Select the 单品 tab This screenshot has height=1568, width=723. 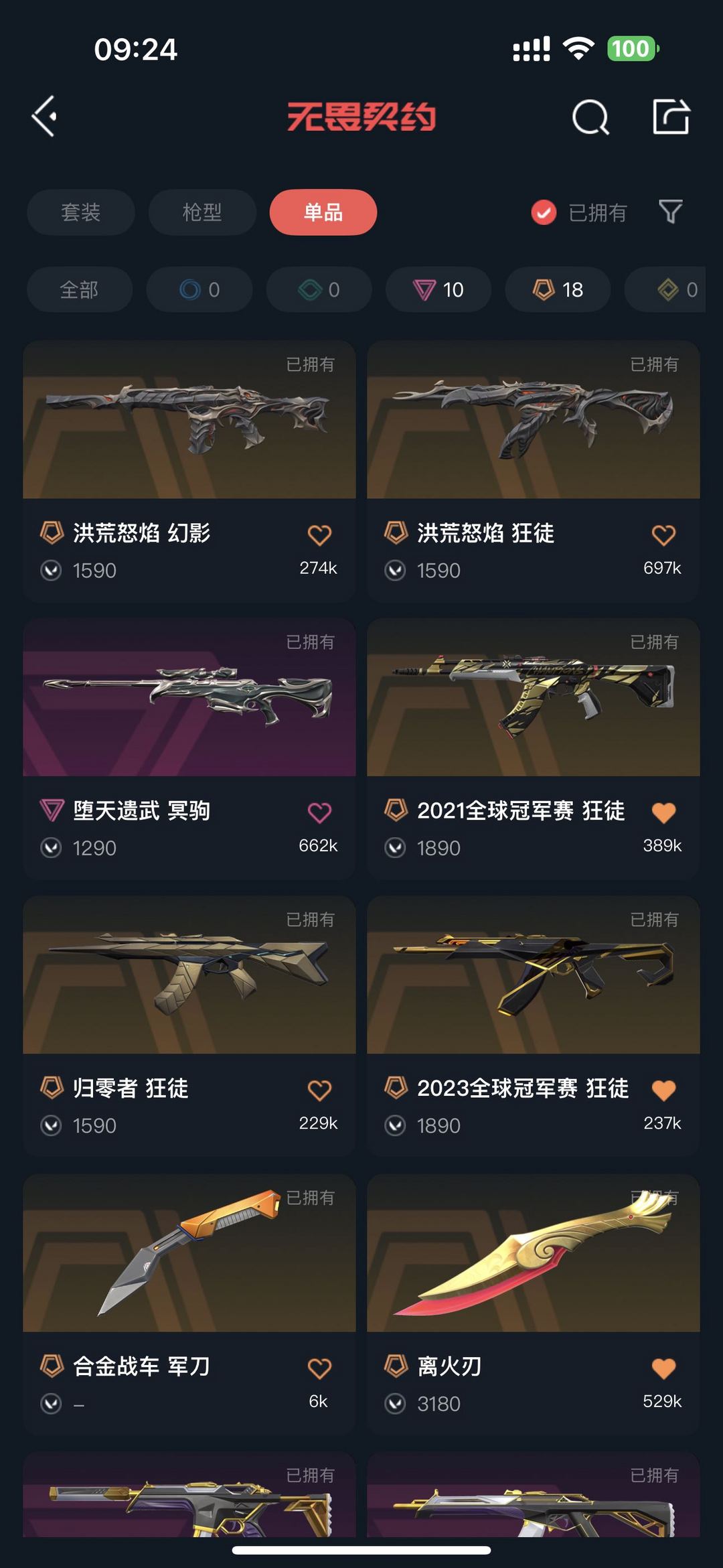pyautogui.click(x=323, y=212)
